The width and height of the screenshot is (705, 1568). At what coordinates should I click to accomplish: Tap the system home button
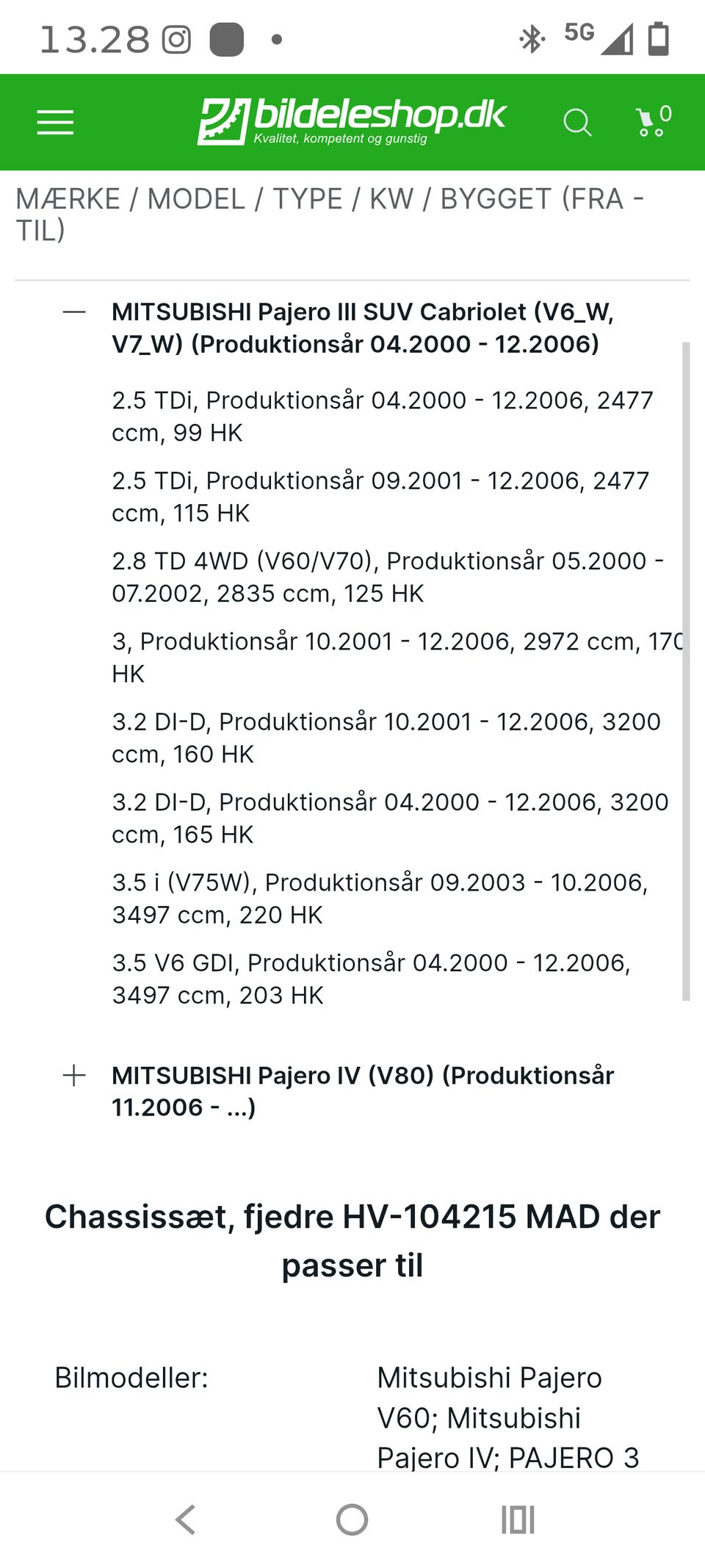(352, 1520)
